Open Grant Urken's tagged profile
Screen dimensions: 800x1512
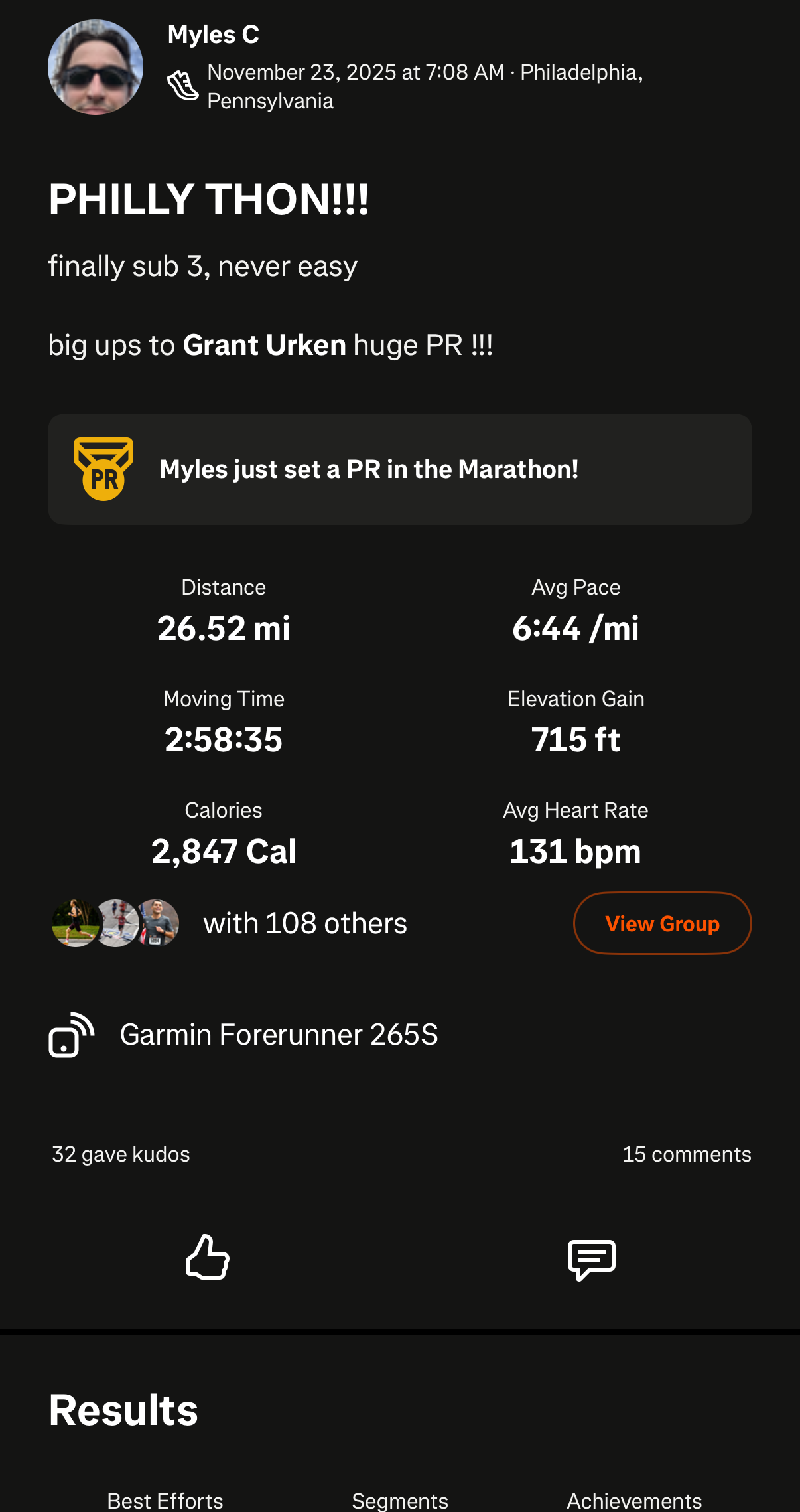point(265,344)
